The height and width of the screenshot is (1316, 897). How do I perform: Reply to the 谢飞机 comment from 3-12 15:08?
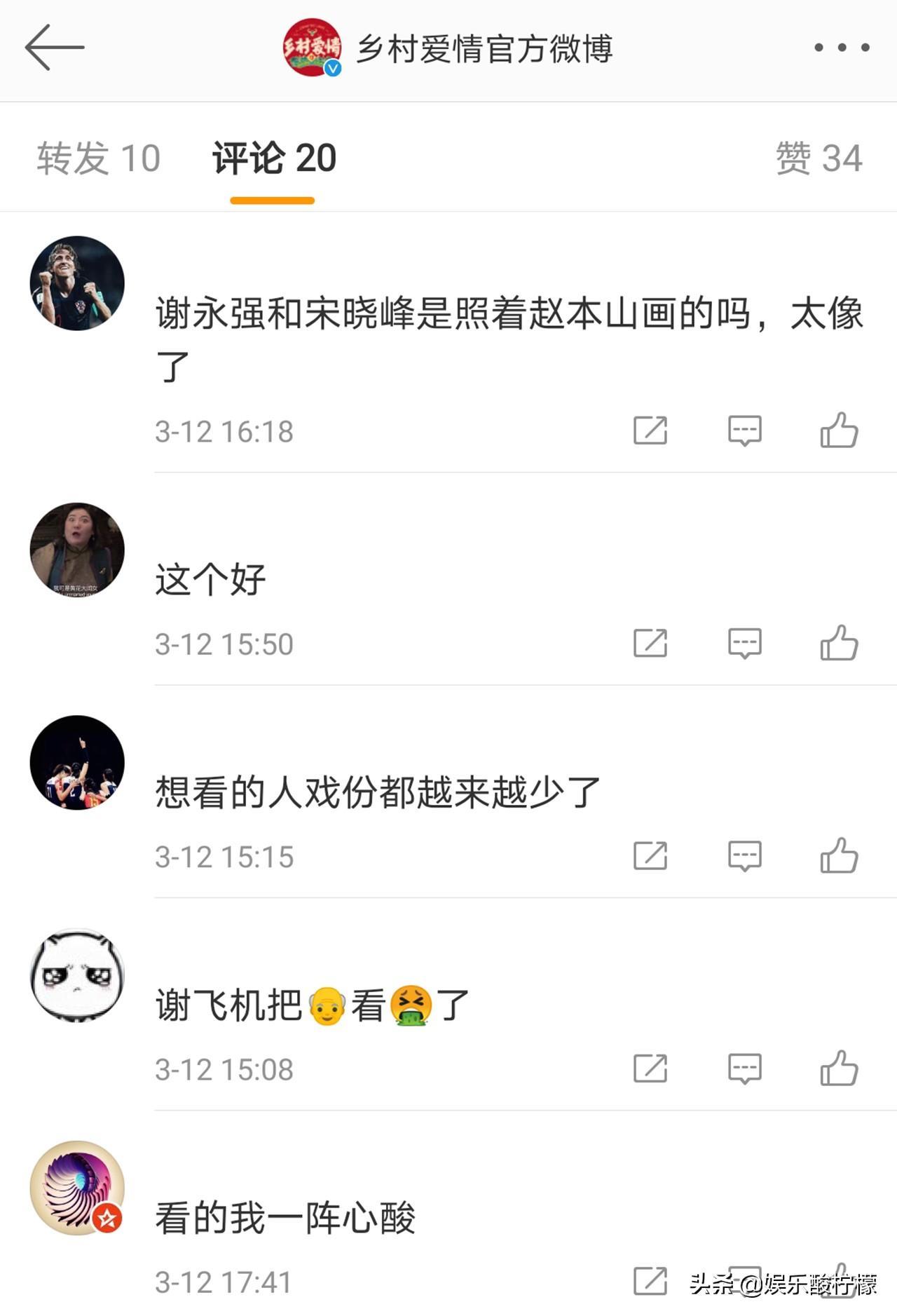click(x=744, y=1069)
